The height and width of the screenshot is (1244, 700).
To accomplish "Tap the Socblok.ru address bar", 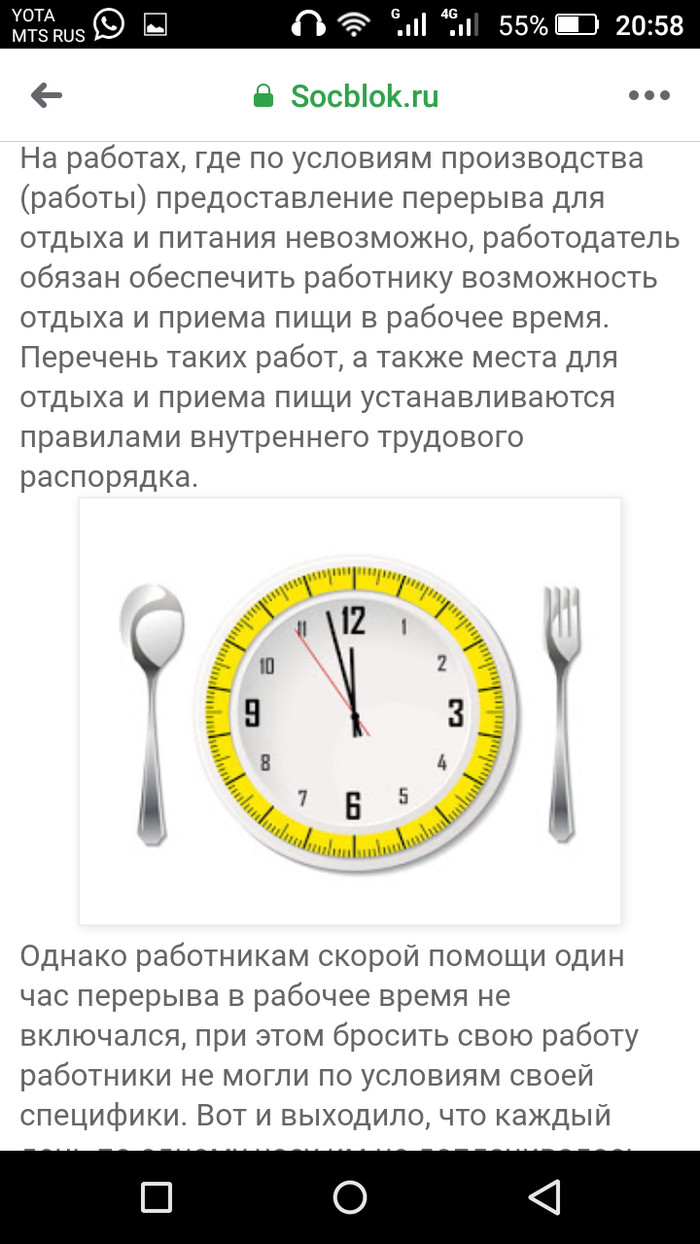I will [x=348, y=96].
